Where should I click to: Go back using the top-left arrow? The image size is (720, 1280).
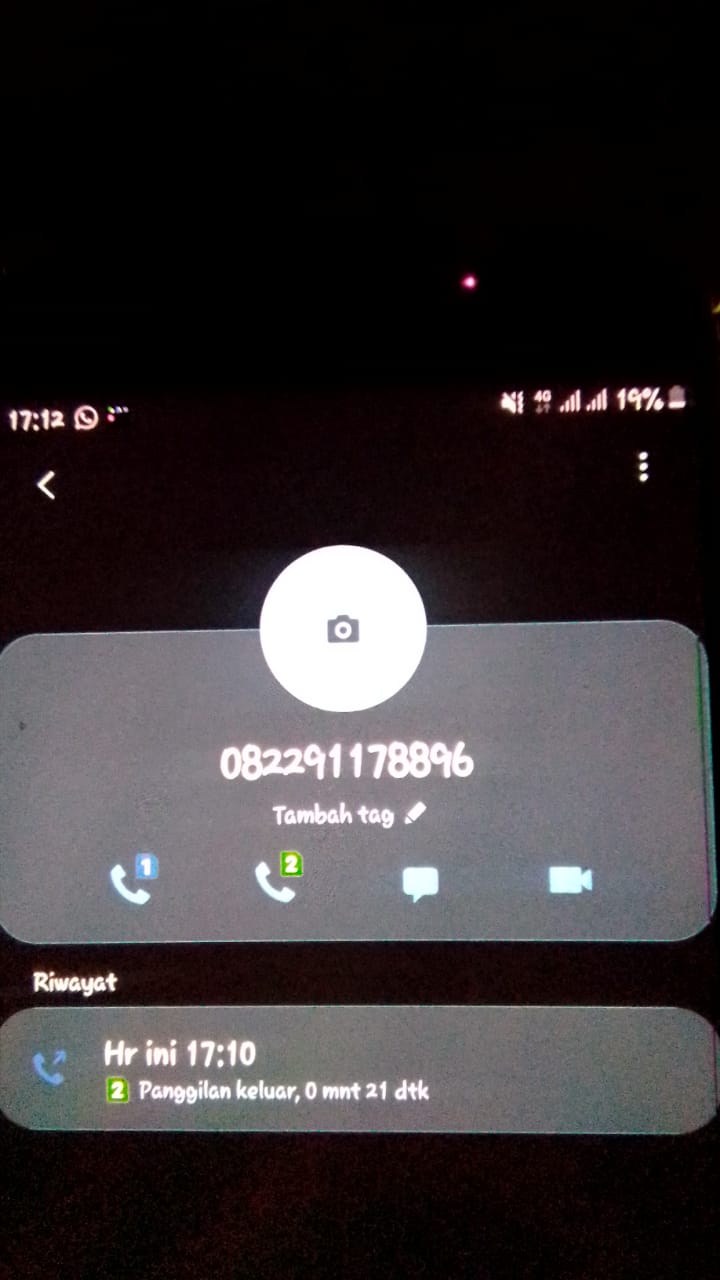(46, 485)
